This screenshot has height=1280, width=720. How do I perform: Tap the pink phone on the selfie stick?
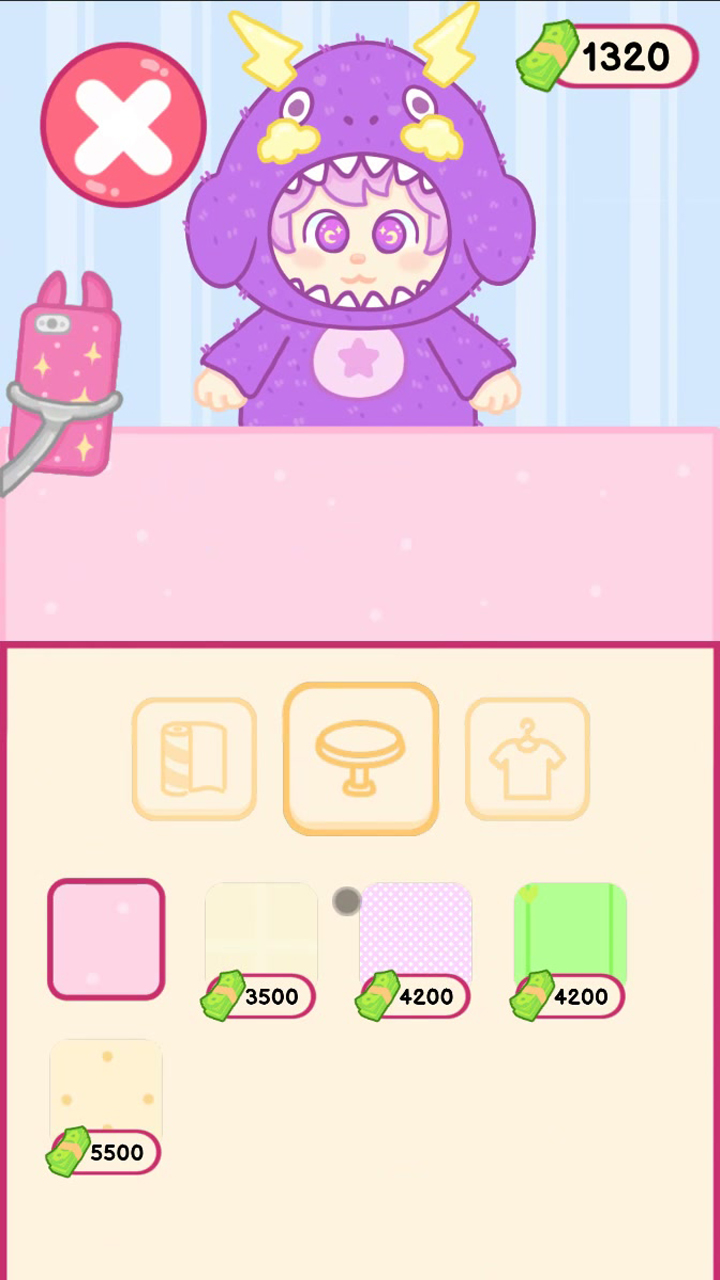[70, 375]
